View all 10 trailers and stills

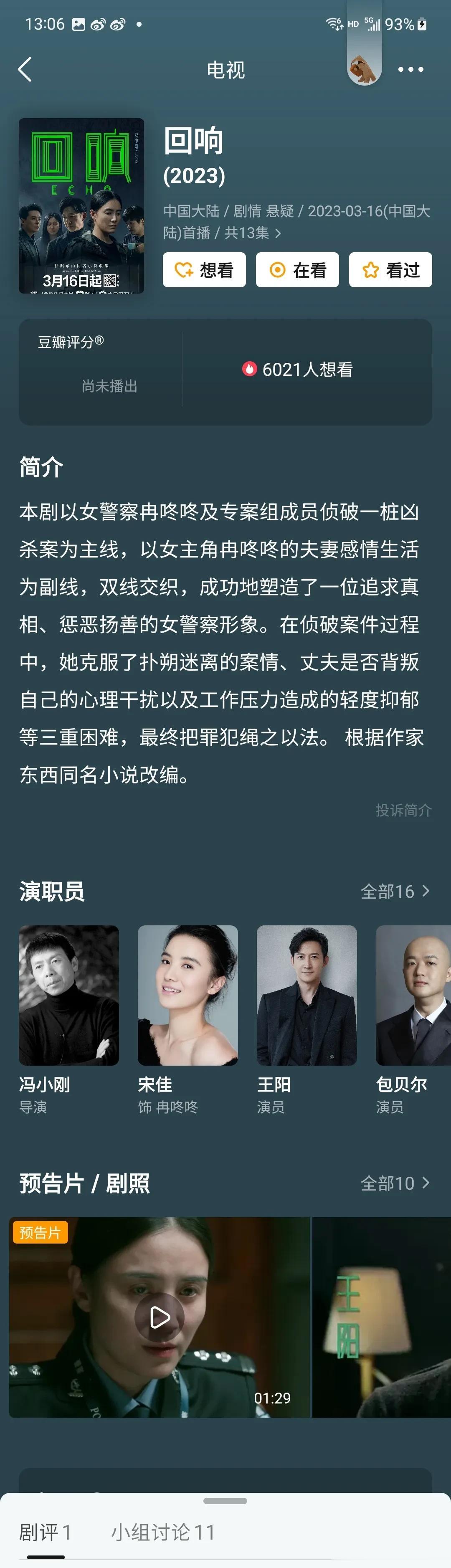394,1183
